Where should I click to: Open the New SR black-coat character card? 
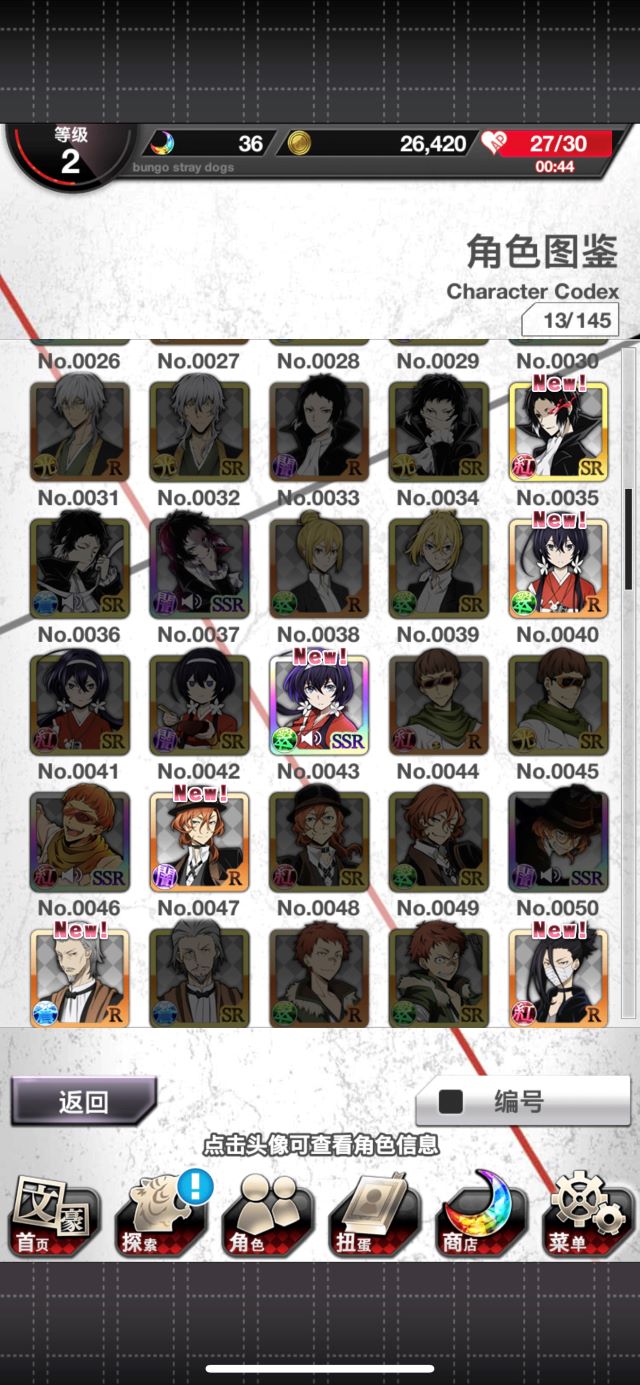click(x=558, y=431)
